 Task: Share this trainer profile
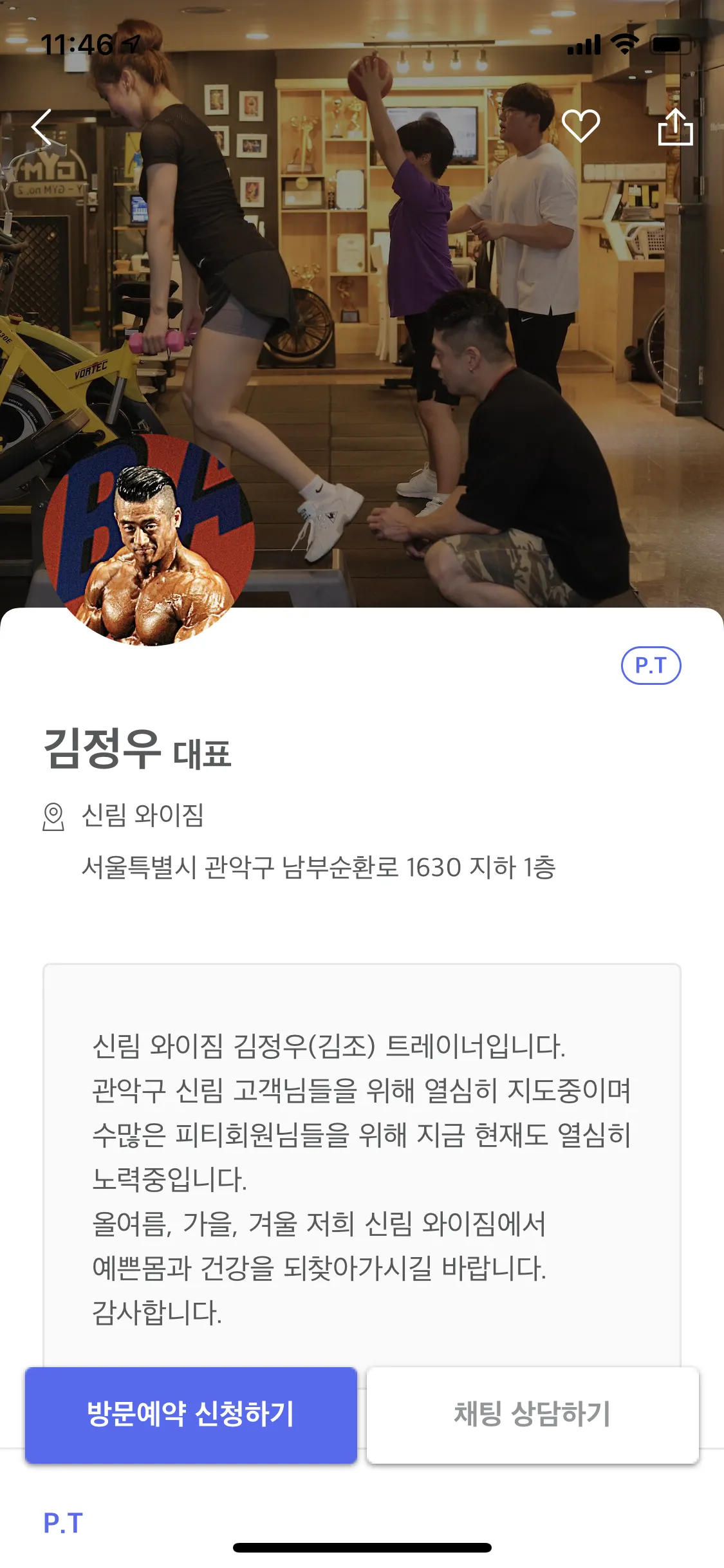675,127
